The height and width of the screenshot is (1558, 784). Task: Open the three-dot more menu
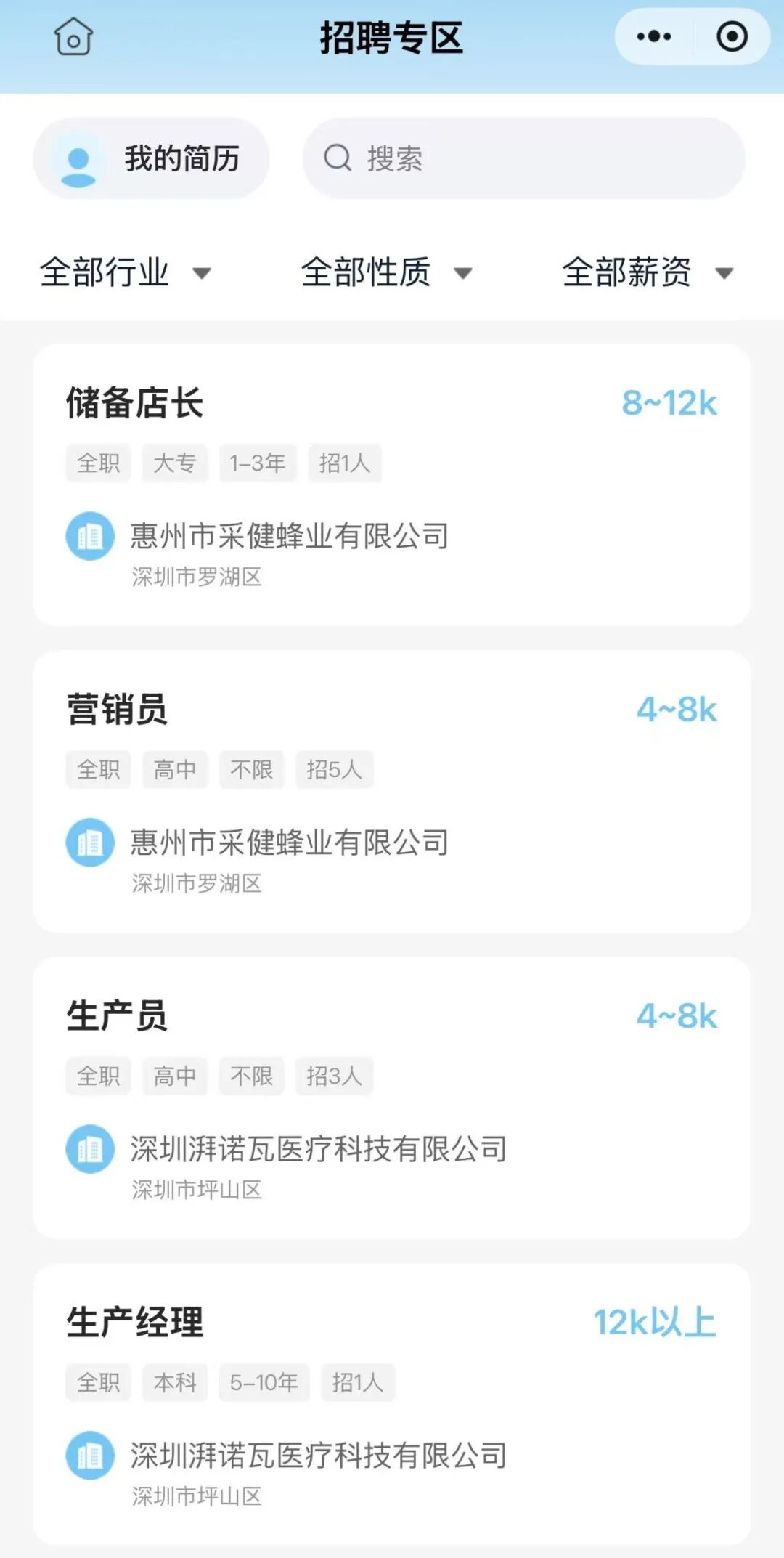(653, 37)
